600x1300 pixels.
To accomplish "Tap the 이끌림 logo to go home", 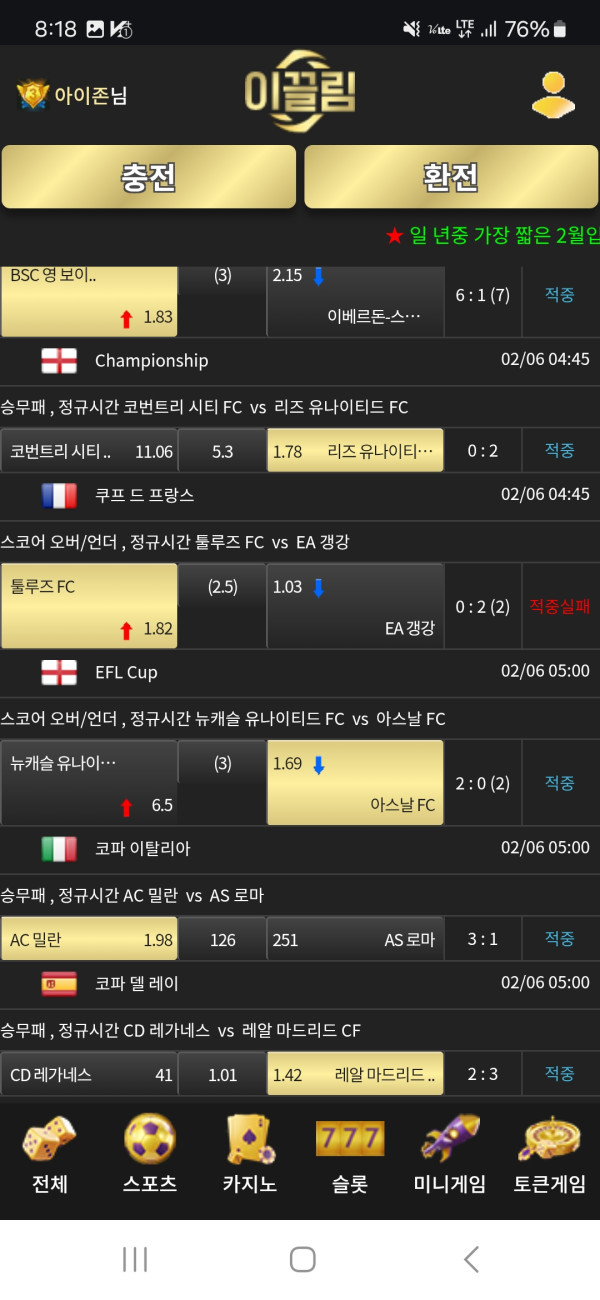I will 299,93.
